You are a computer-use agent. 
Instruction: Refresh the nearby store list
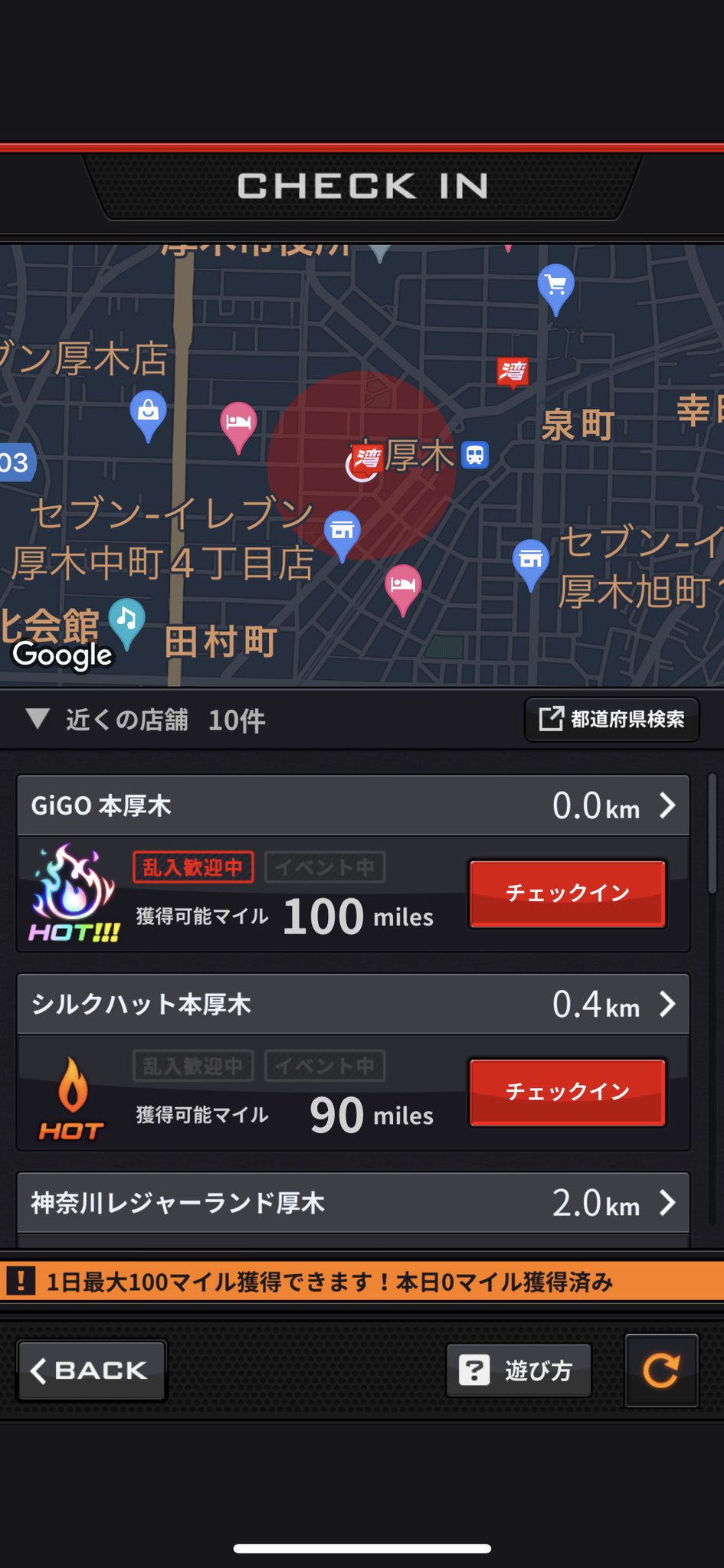coord(661,1370)
